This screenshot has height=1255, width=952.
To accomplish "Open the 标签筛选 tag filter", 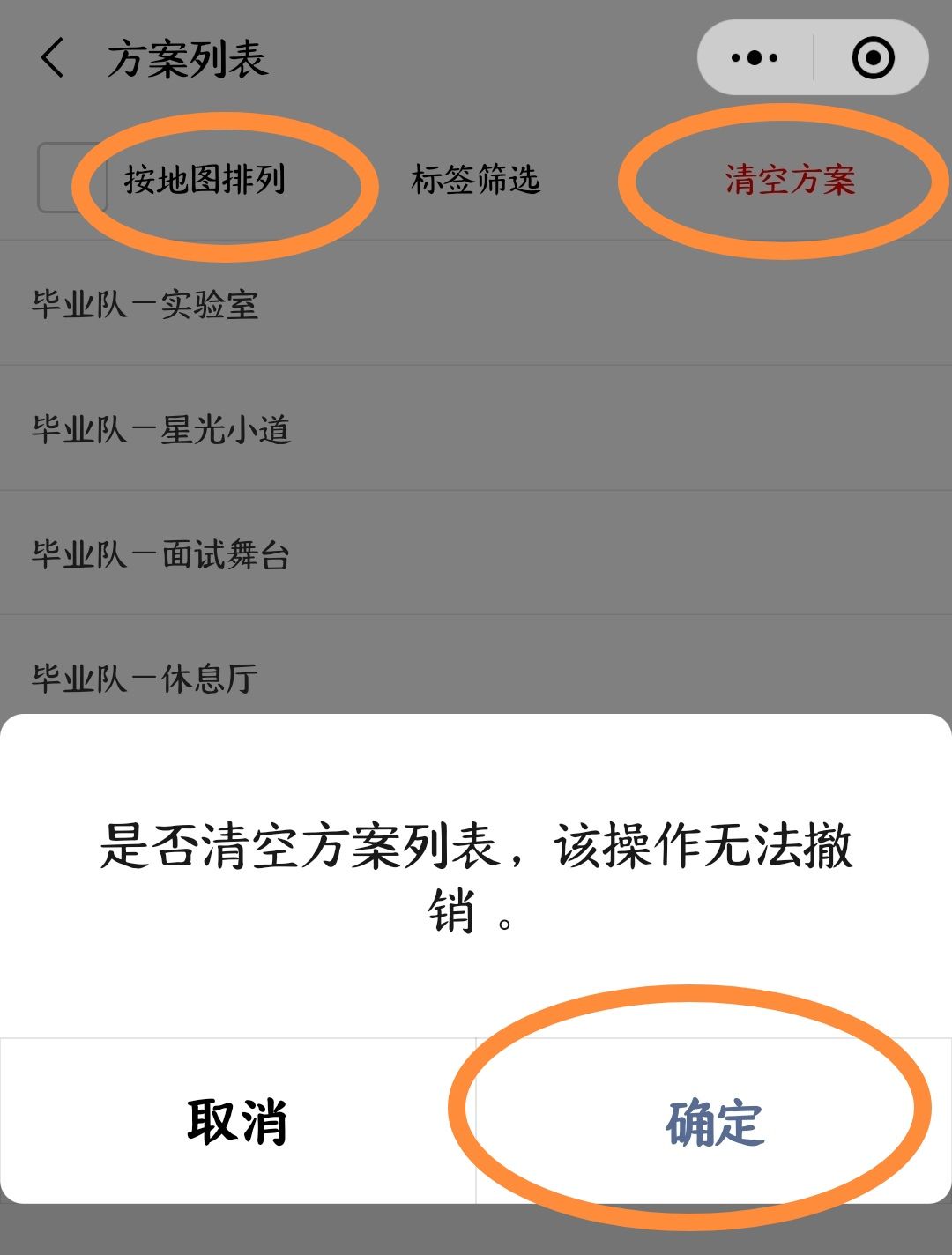I will 477,182.
